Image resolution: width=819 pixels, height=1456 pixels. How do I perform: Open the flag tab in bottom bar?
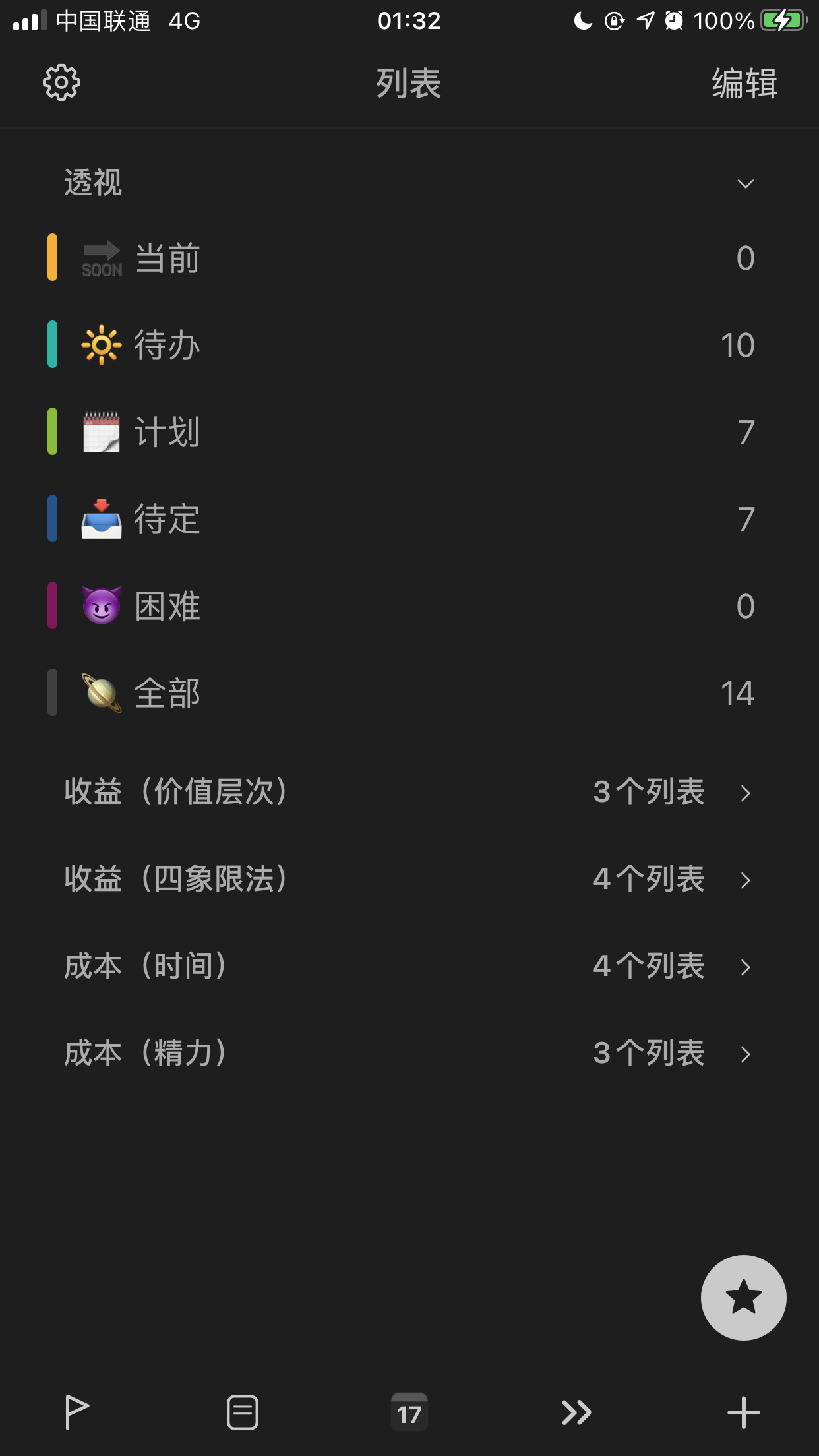(76, 1412)
